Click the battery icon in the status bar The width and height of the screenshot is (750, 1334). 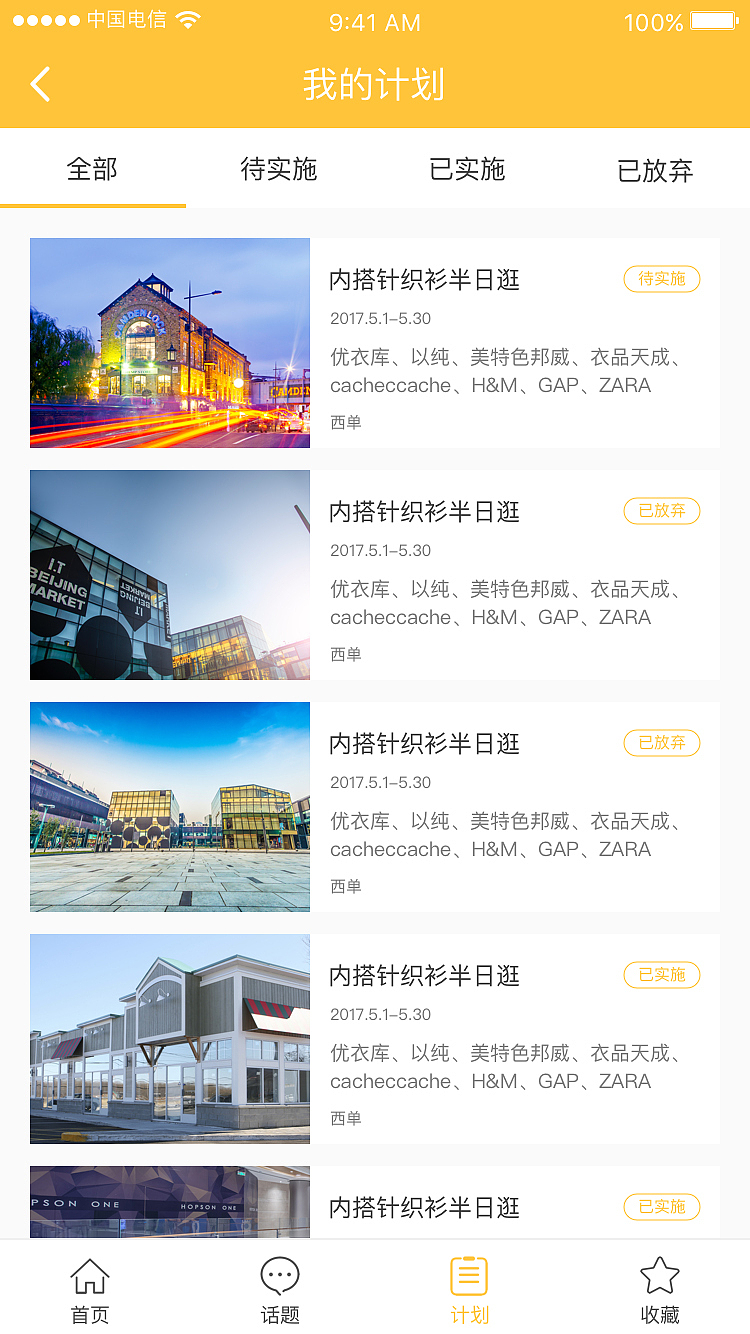tap(710, 19)
